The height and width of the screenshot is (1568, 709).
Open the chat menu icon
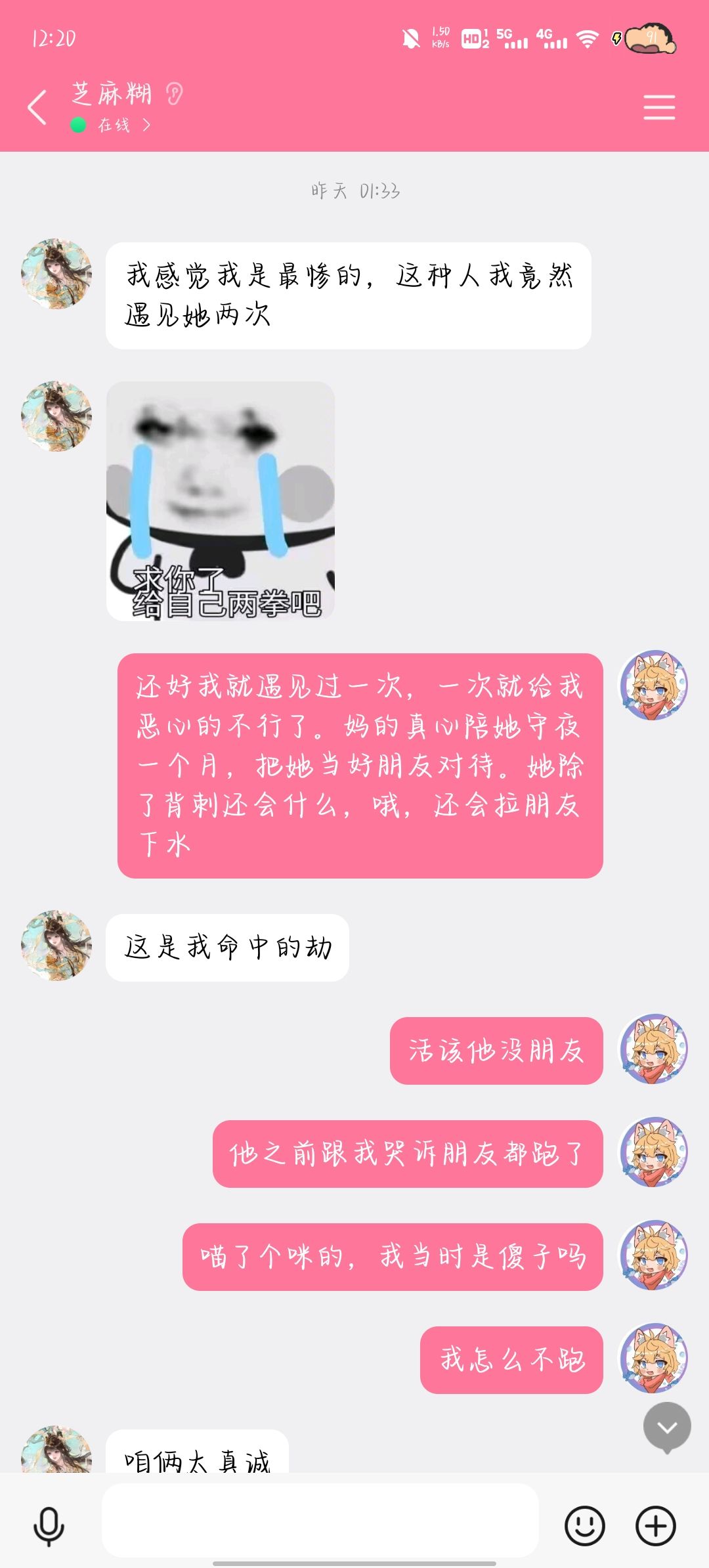tap(659, 107)
